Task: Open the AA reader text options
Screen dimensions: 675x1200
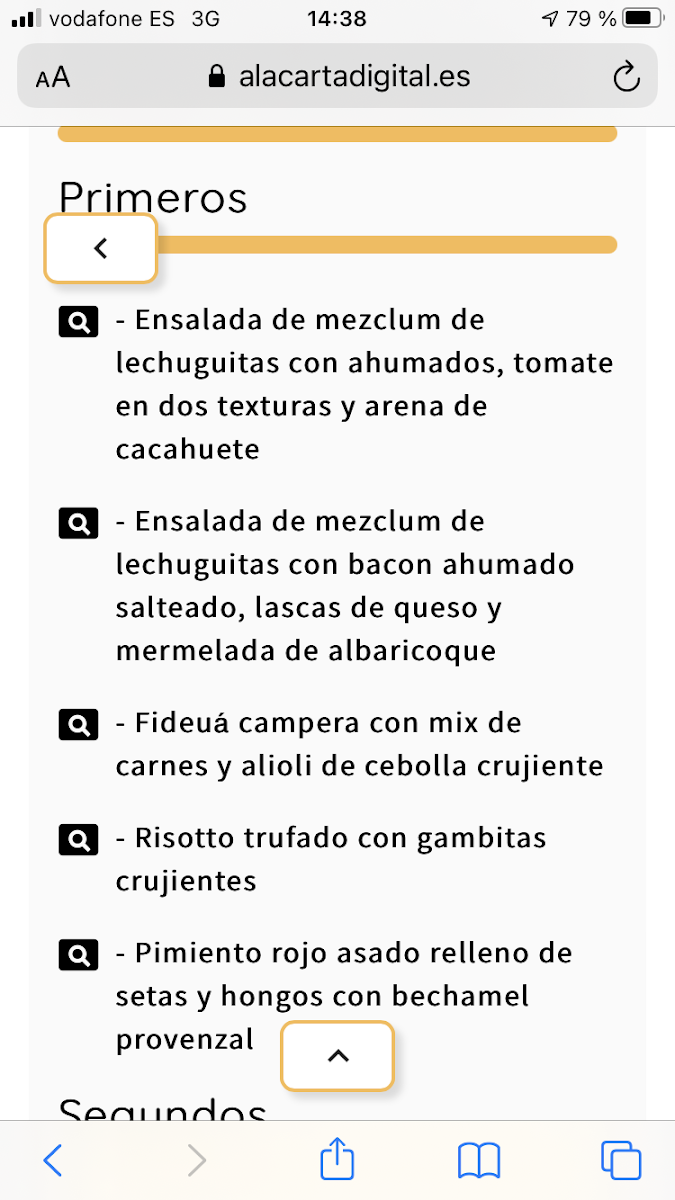Action: pos(53,78)
